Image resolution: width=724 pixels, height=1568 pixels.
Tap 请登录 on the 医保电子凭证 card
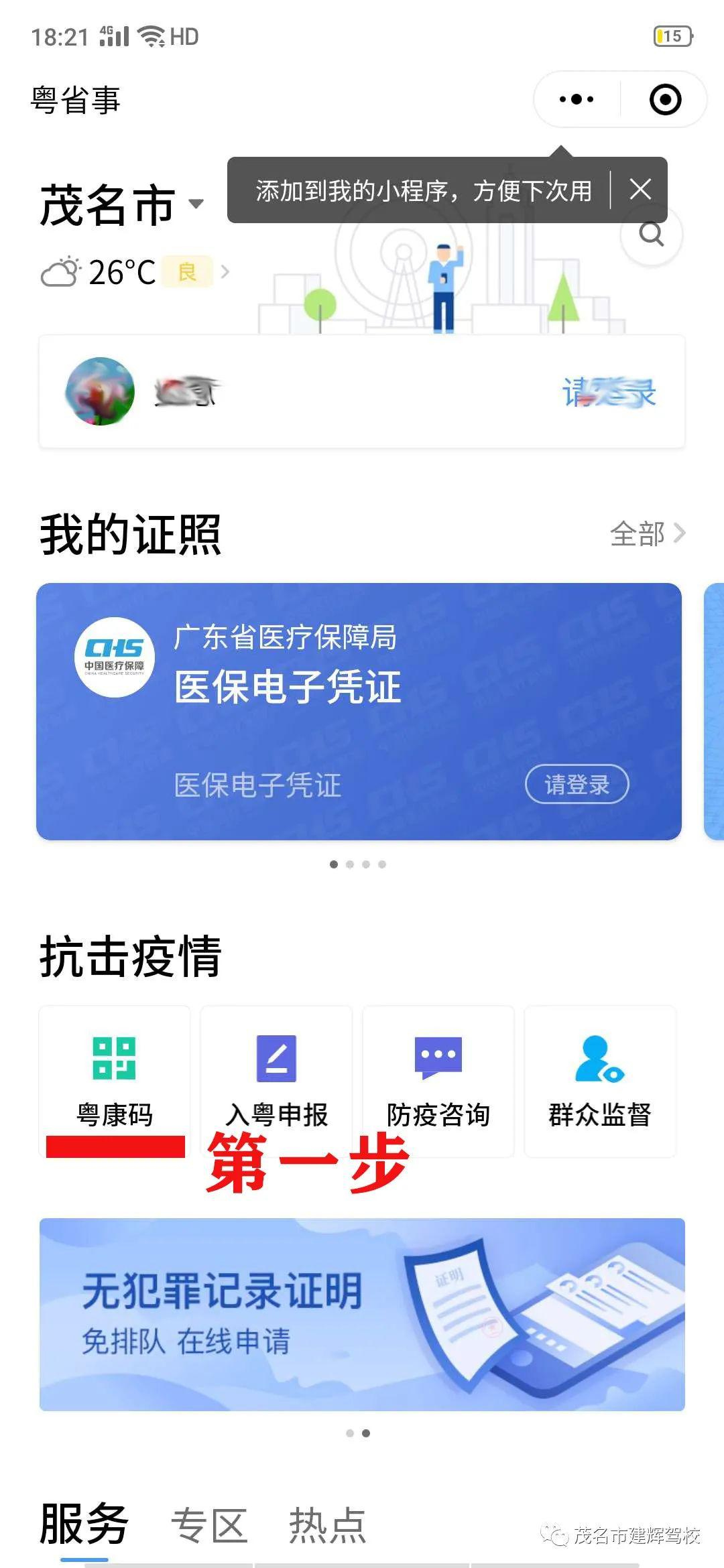pyautogui.click(x=577, y=784)
